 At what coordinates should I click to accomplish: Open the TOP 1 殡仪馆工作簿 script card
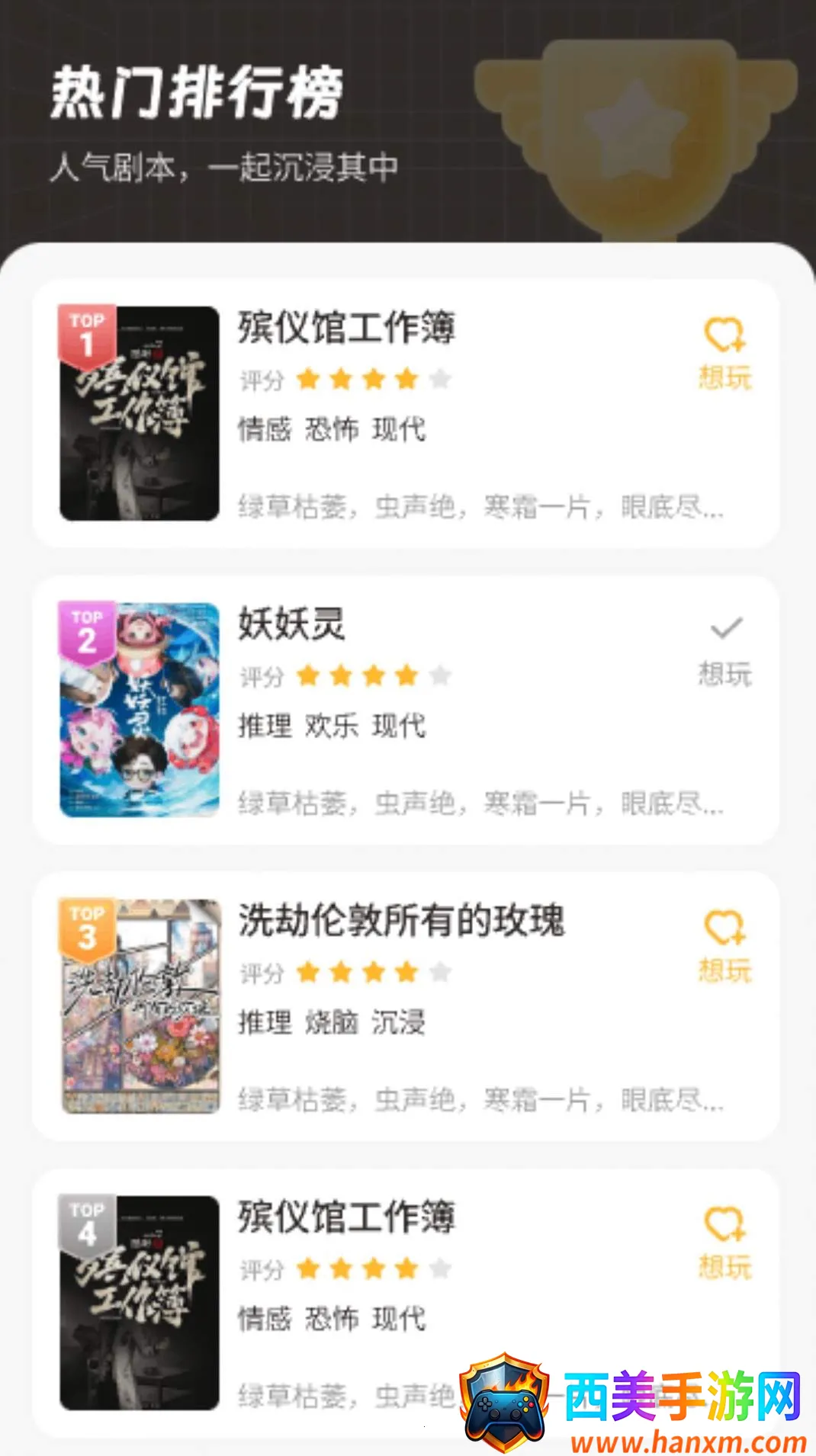pos(404,414)
